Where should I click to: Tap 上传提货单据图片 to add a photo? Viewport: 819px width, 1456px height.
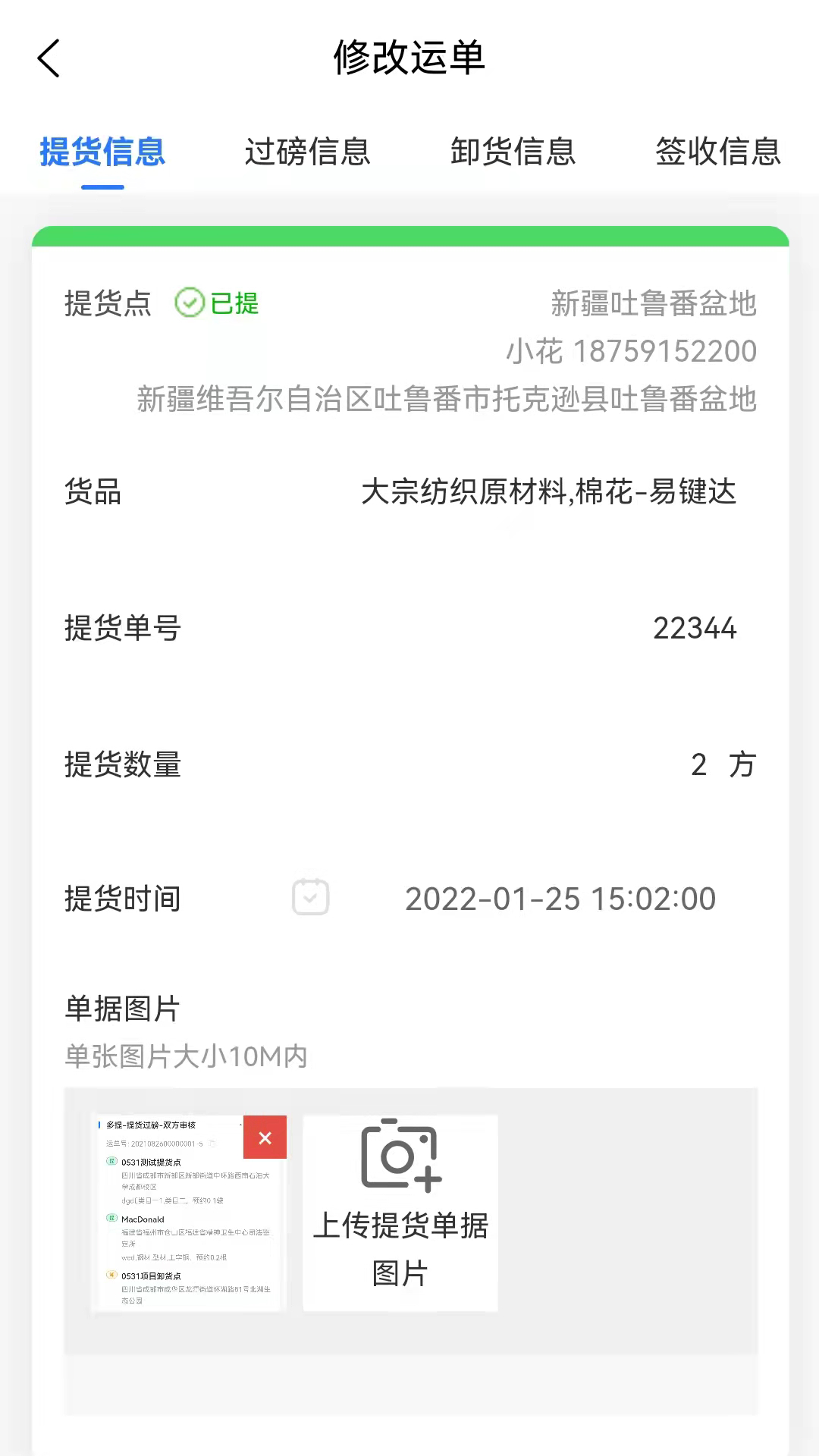pyautogui.click(x=400, y=1213)
